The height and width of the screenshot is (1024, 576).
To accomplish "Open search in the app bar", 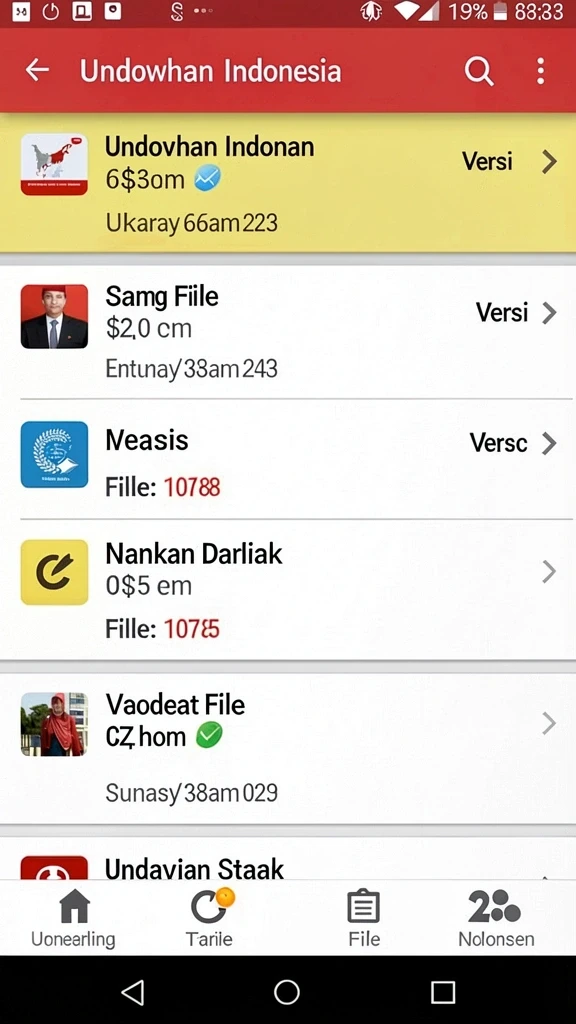I will [x=479, y=71].
